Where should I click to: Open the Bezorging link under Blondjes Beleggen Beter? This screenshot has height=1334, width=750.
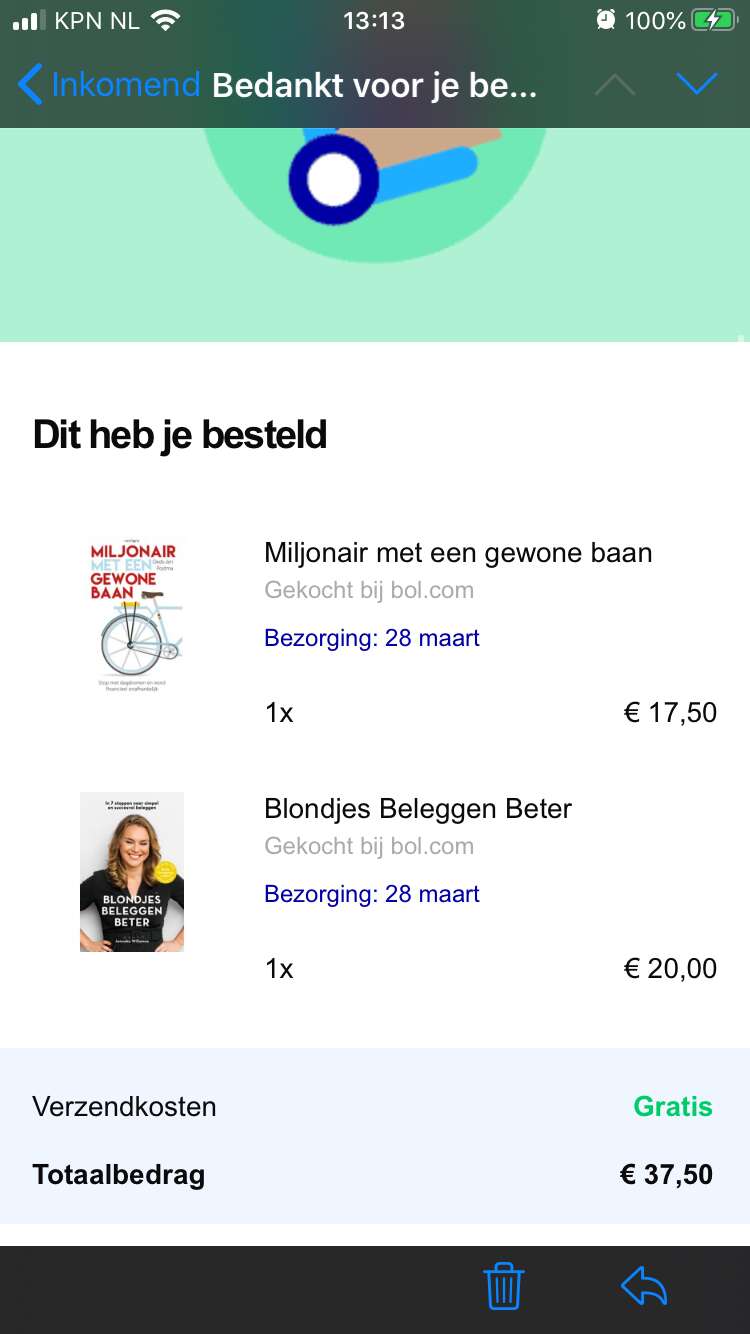tap(372, 894)
